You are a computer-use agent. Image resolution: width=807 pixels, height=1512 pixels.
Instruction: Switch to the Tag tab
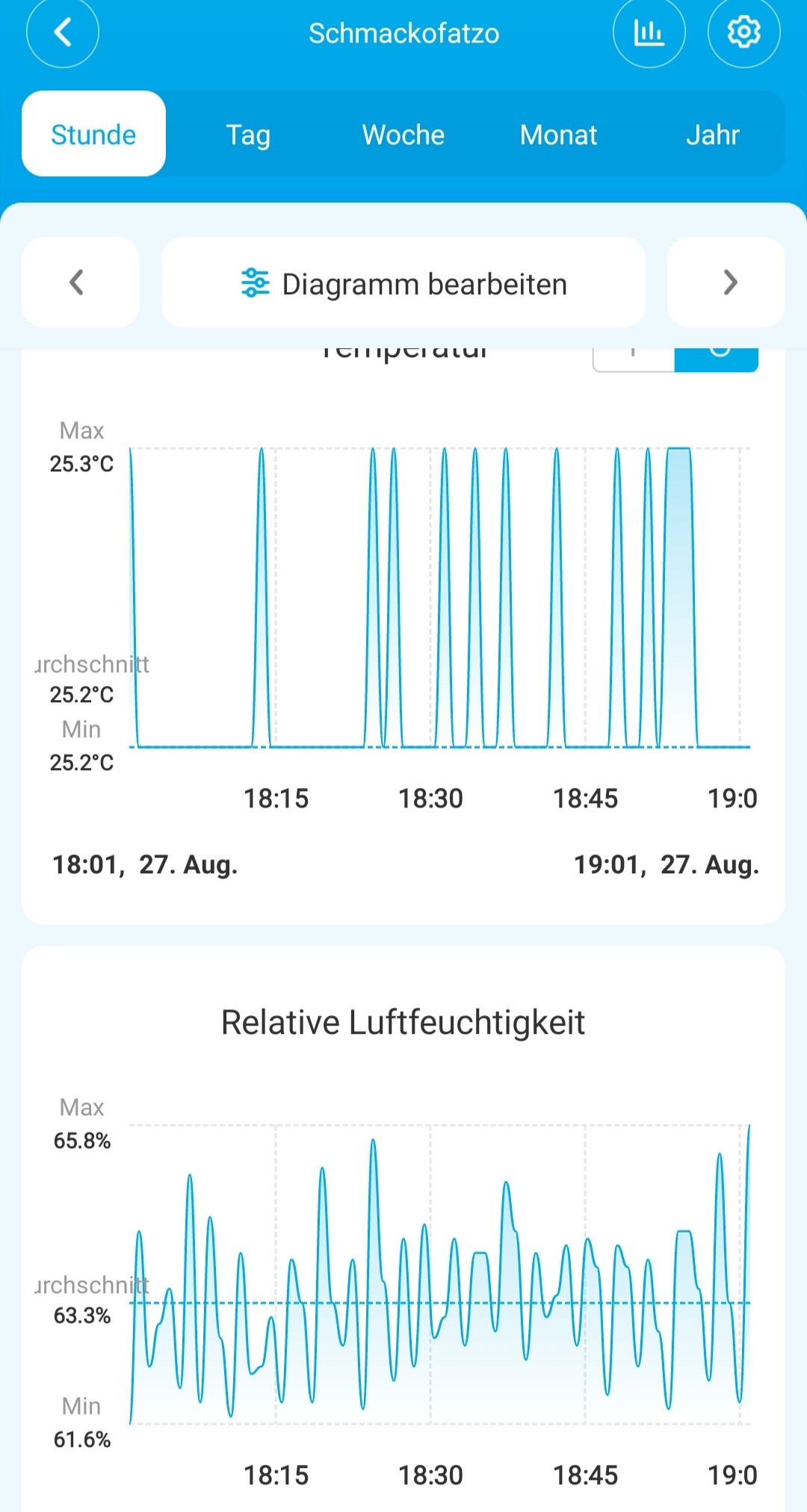(x=248, y=134)
